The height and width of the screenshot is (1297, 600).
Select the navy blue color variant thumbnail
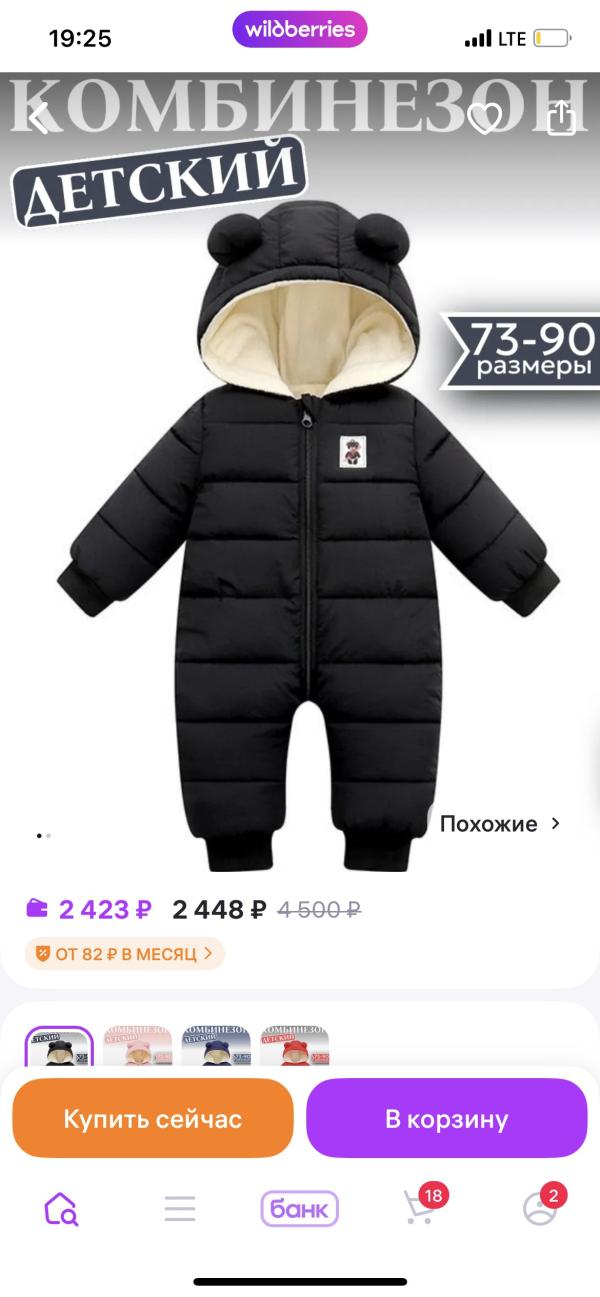point(216,1046)
